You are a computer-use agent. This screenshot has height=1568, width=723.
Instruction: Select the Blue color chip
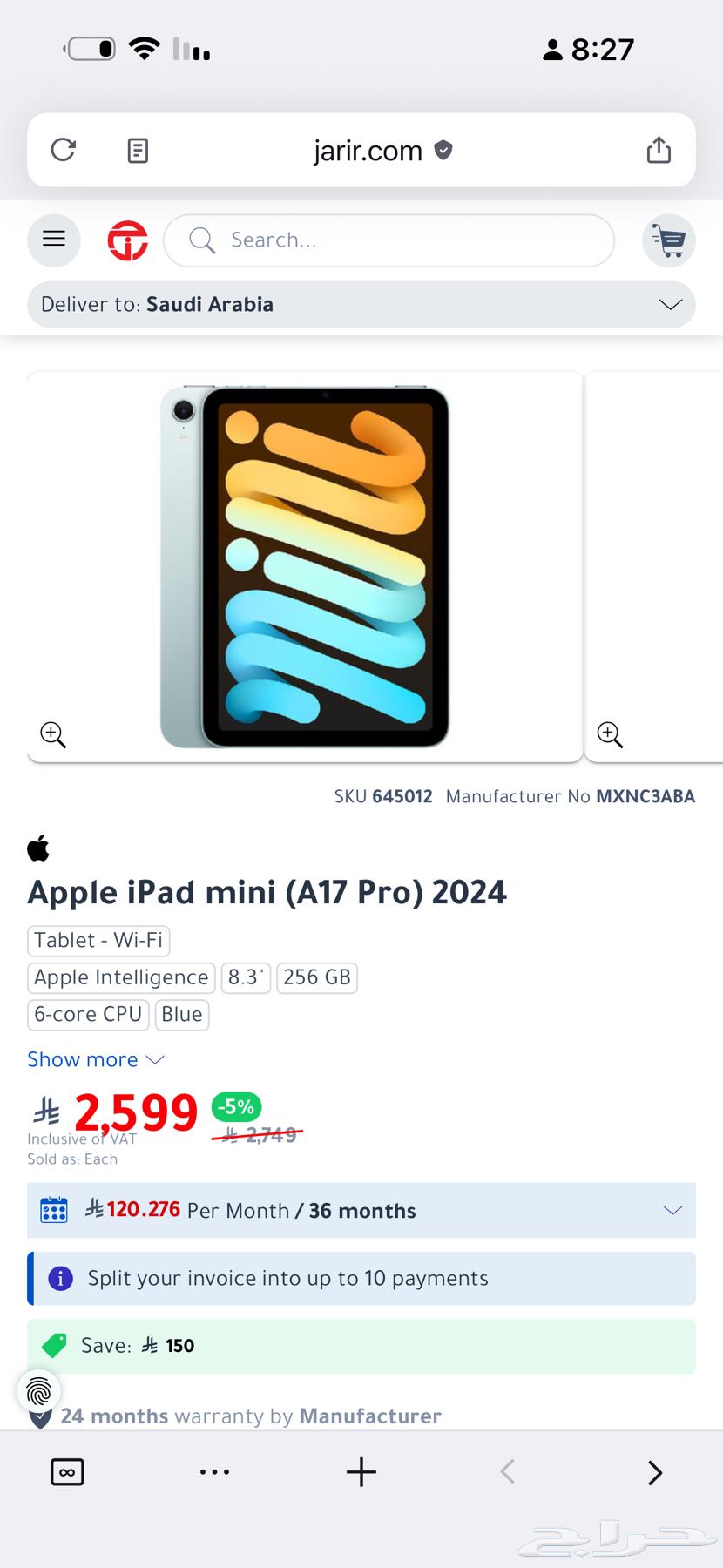pos(181,1014)
